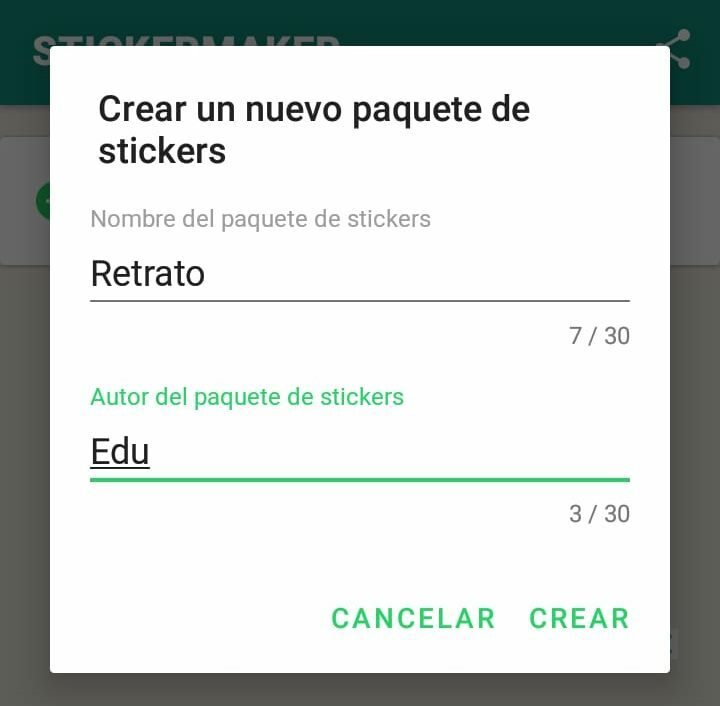Edit the sticker pack author field
Viewport: 720px width, 706px height.
tap(359, 452)
